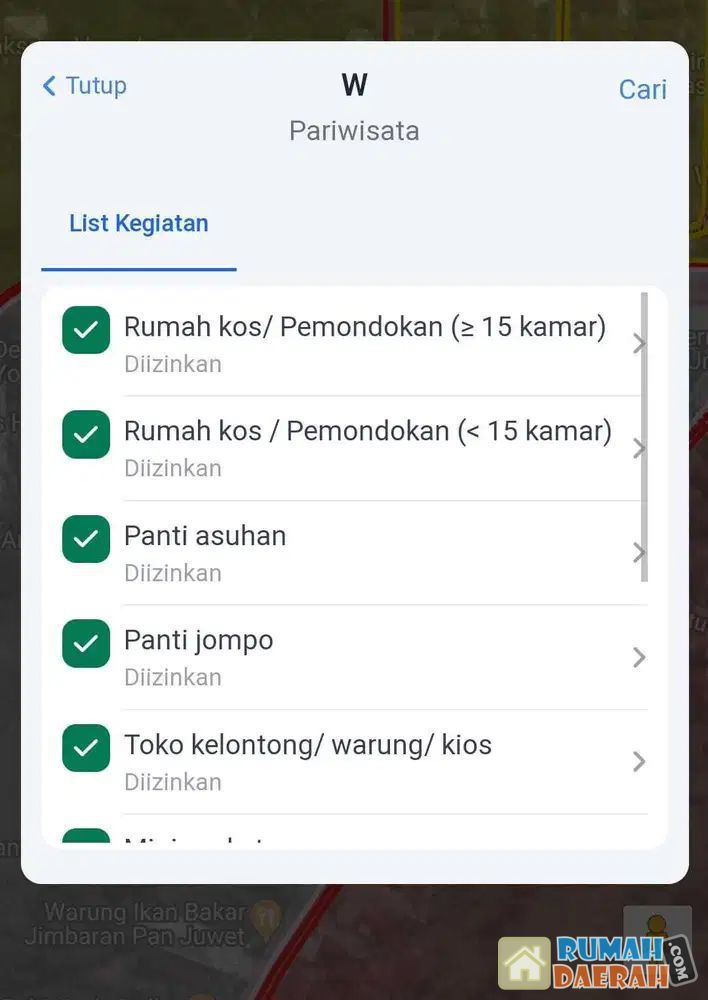Open the Panti asuhan row
The height and width of the screenshot is (1000, 708).
coord(364,552)
